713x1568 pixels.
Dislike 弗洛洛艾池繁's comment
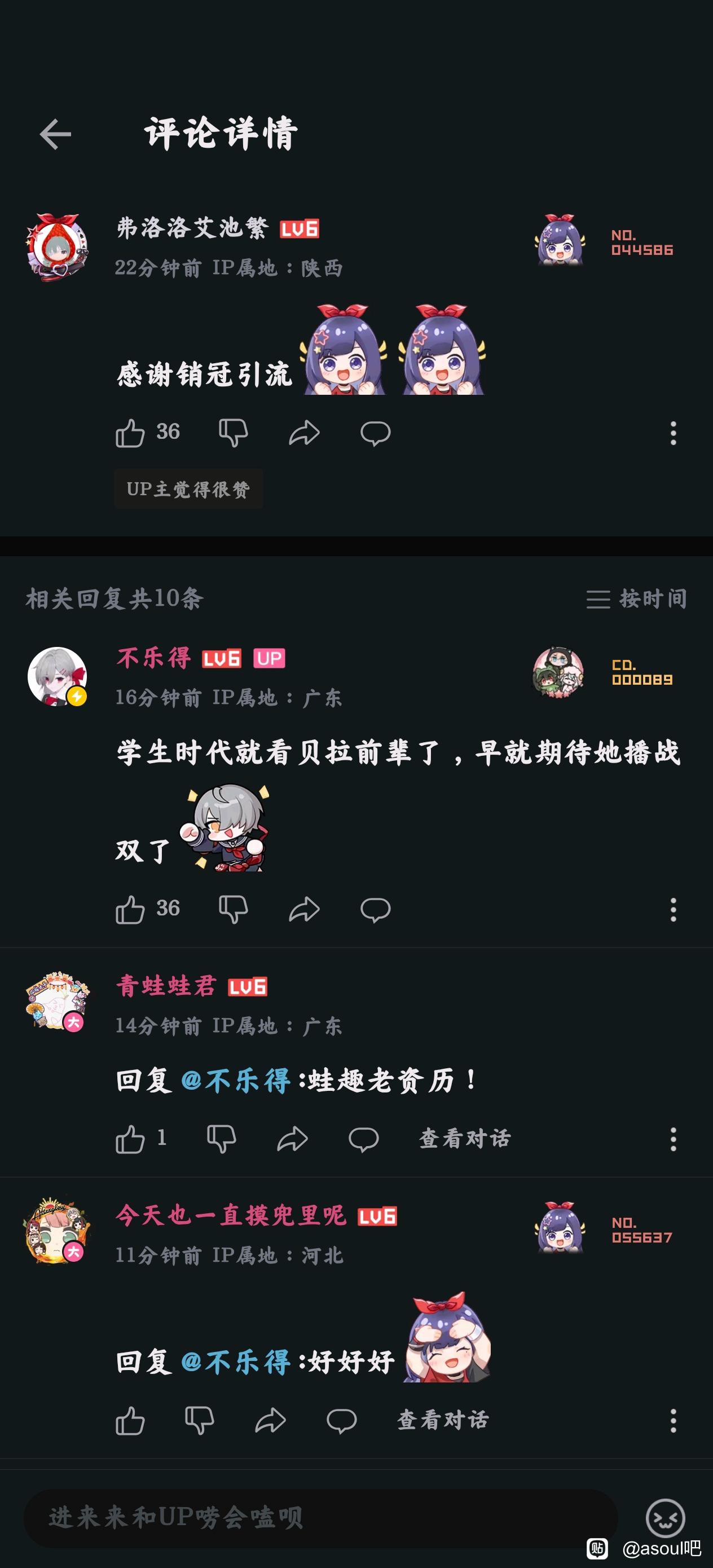(x=233, y=433)
